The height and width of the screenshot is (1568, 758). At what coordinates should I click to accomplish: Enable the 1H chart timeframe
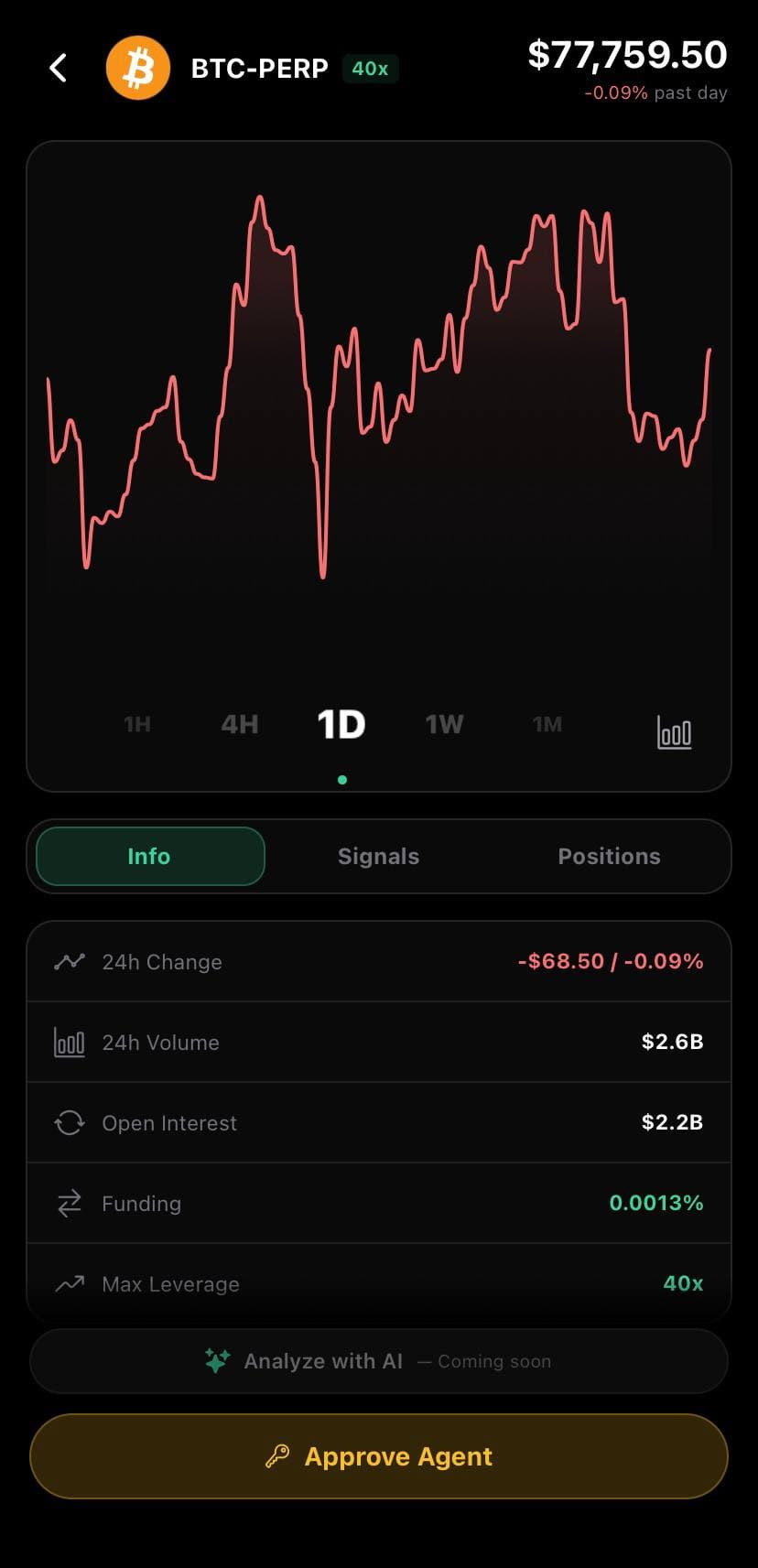[x=136, y=723]
